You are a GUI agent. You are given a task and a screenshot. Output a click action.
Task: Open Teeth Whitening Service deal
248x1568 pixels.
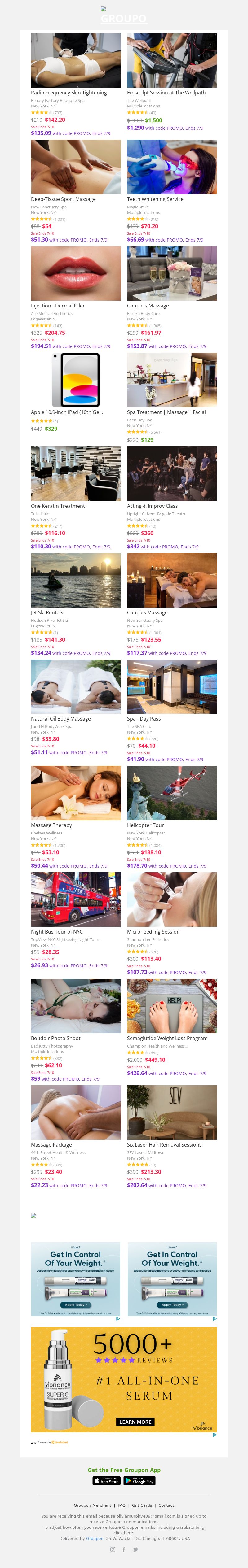coord(171,167)
